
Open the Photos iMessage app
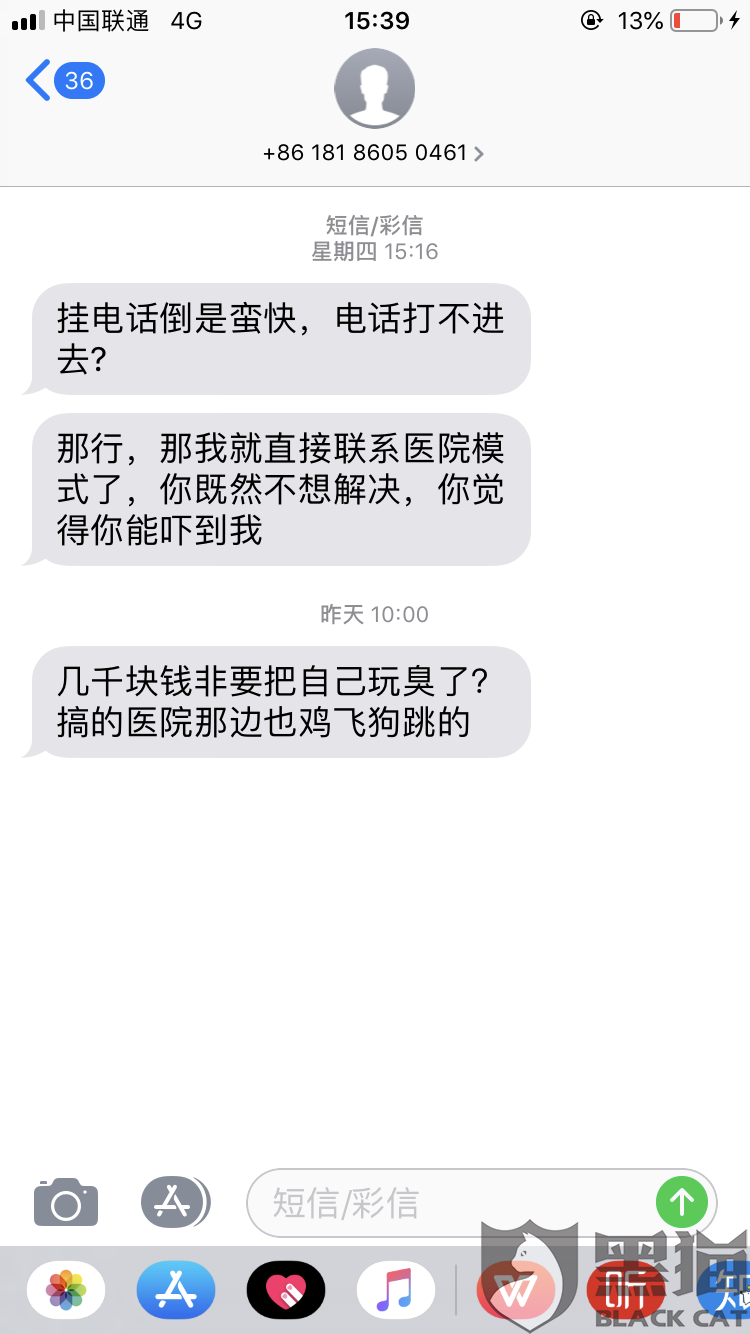(x=66, y=1289)
